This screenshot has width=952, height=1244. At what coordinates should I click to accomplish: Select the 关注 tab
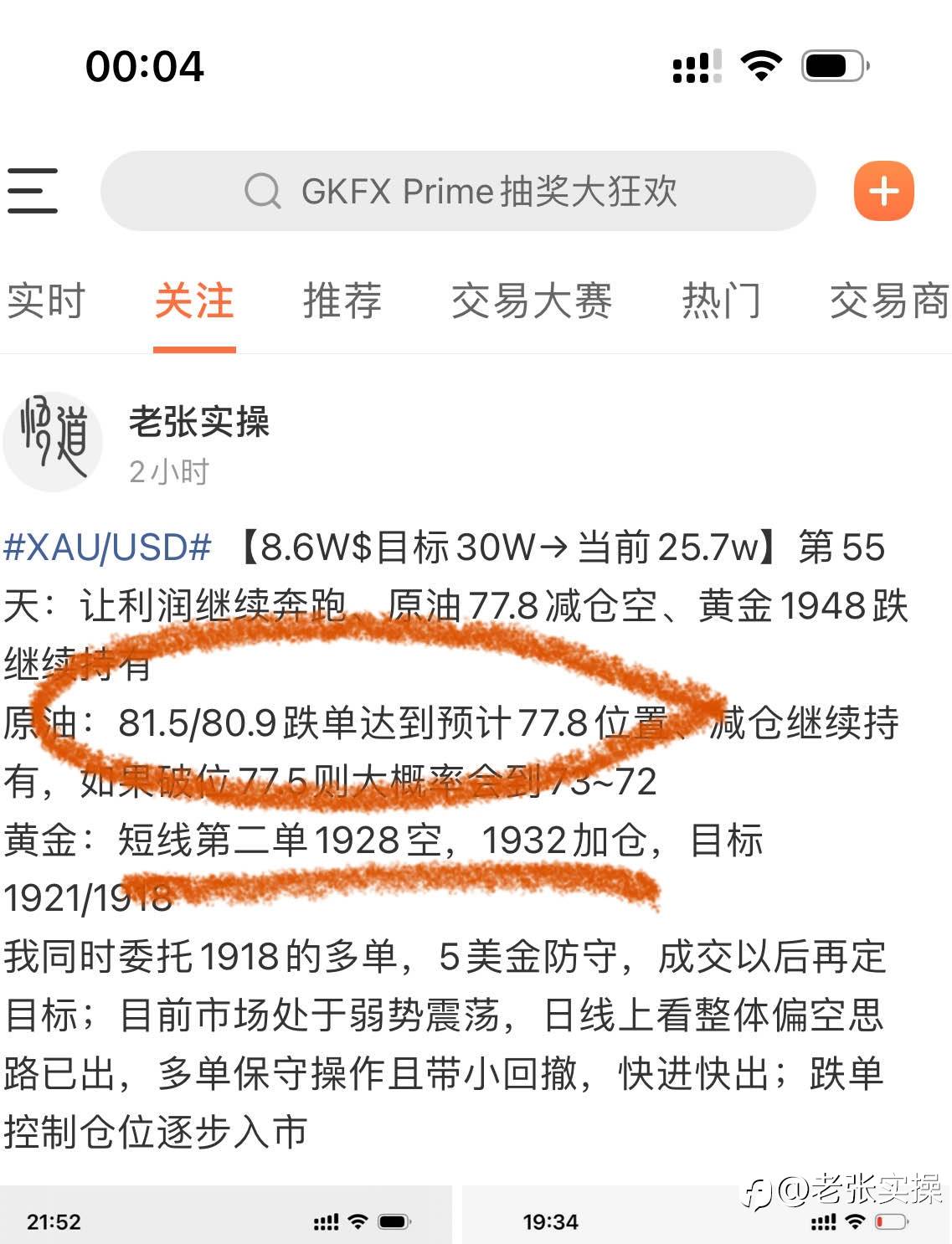click(x=194, y=301)
